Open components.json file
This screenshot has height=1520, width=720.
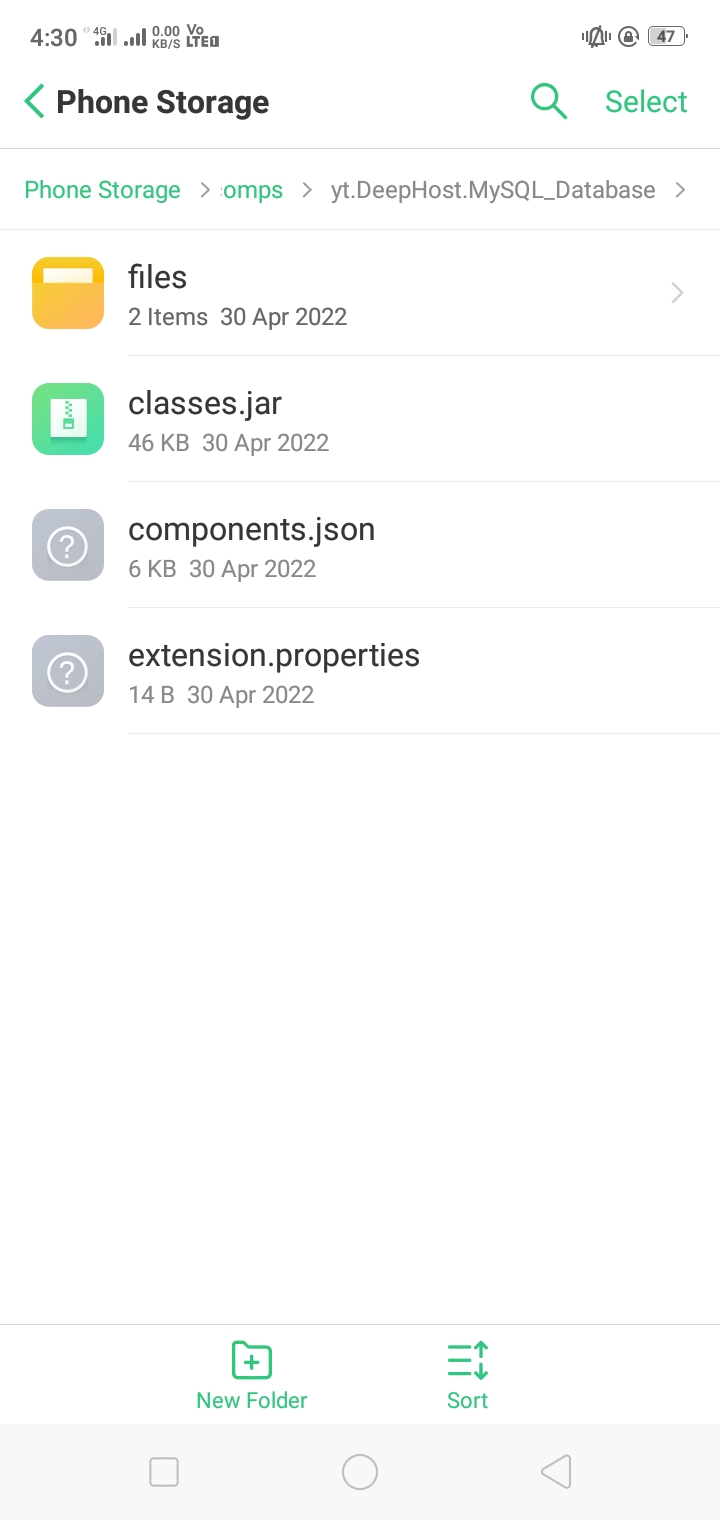point(360,545)
